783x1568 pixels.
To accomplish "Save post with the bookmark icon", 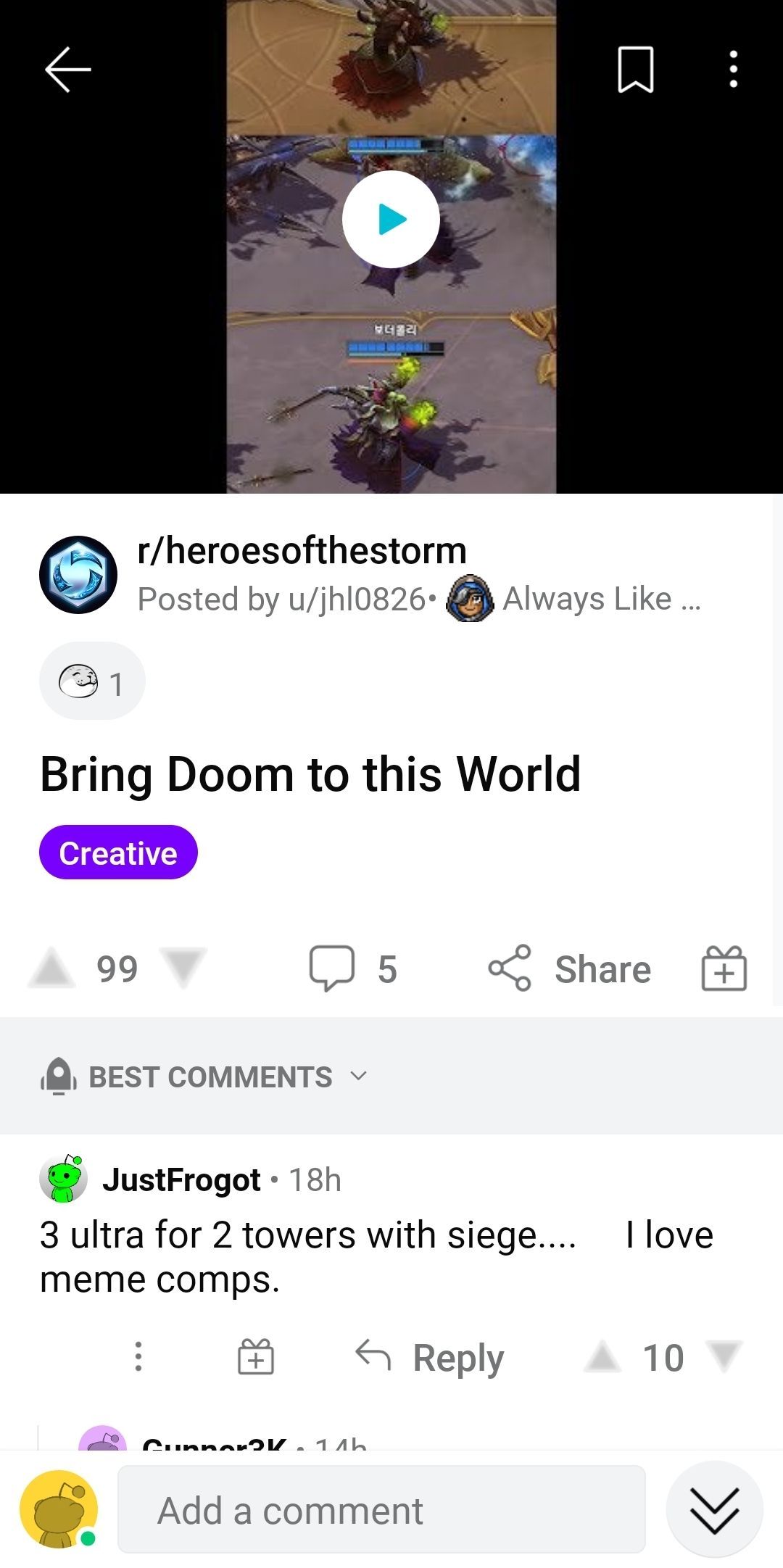I will tap(635, 70).
